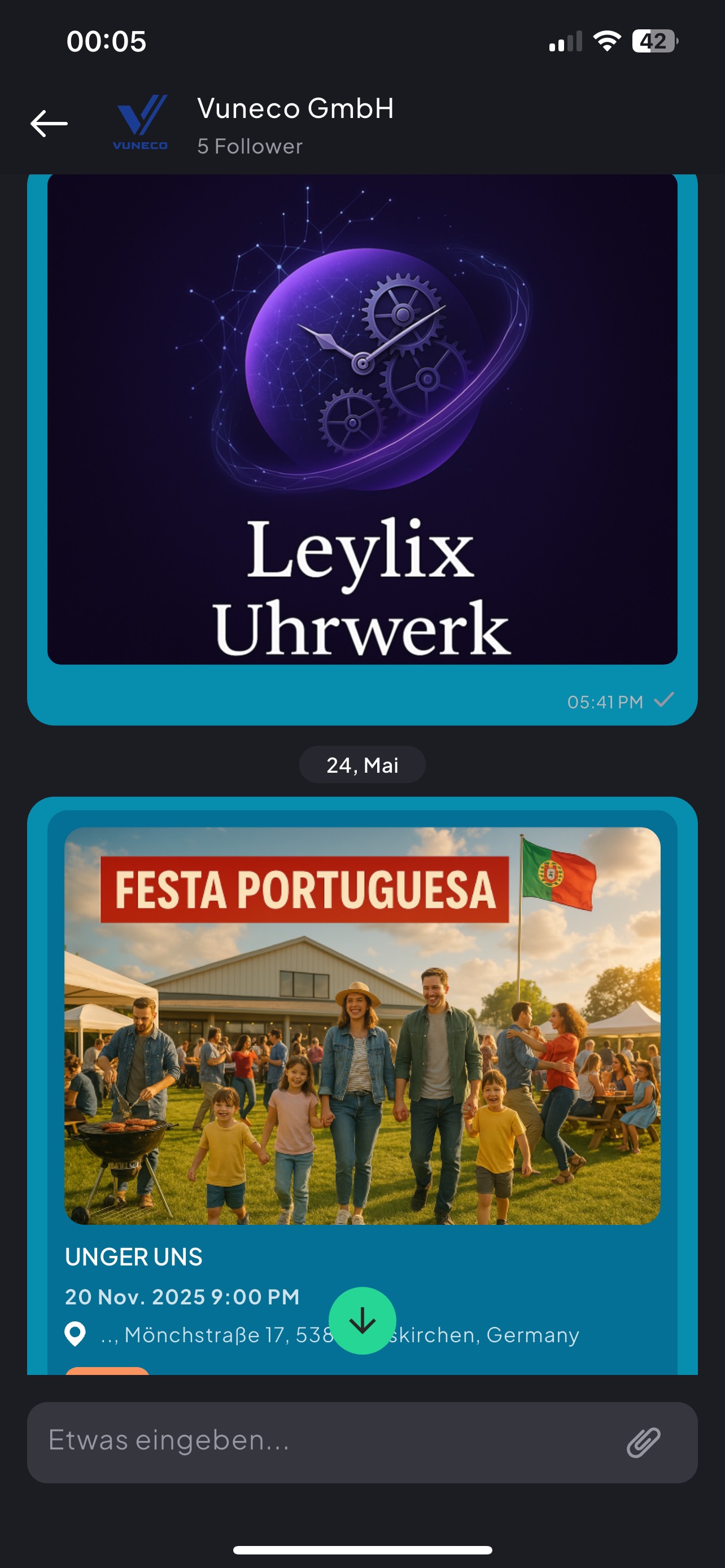Go back using the arrow icon
Screen dimensions: 725x1568
tap(49, 124)
